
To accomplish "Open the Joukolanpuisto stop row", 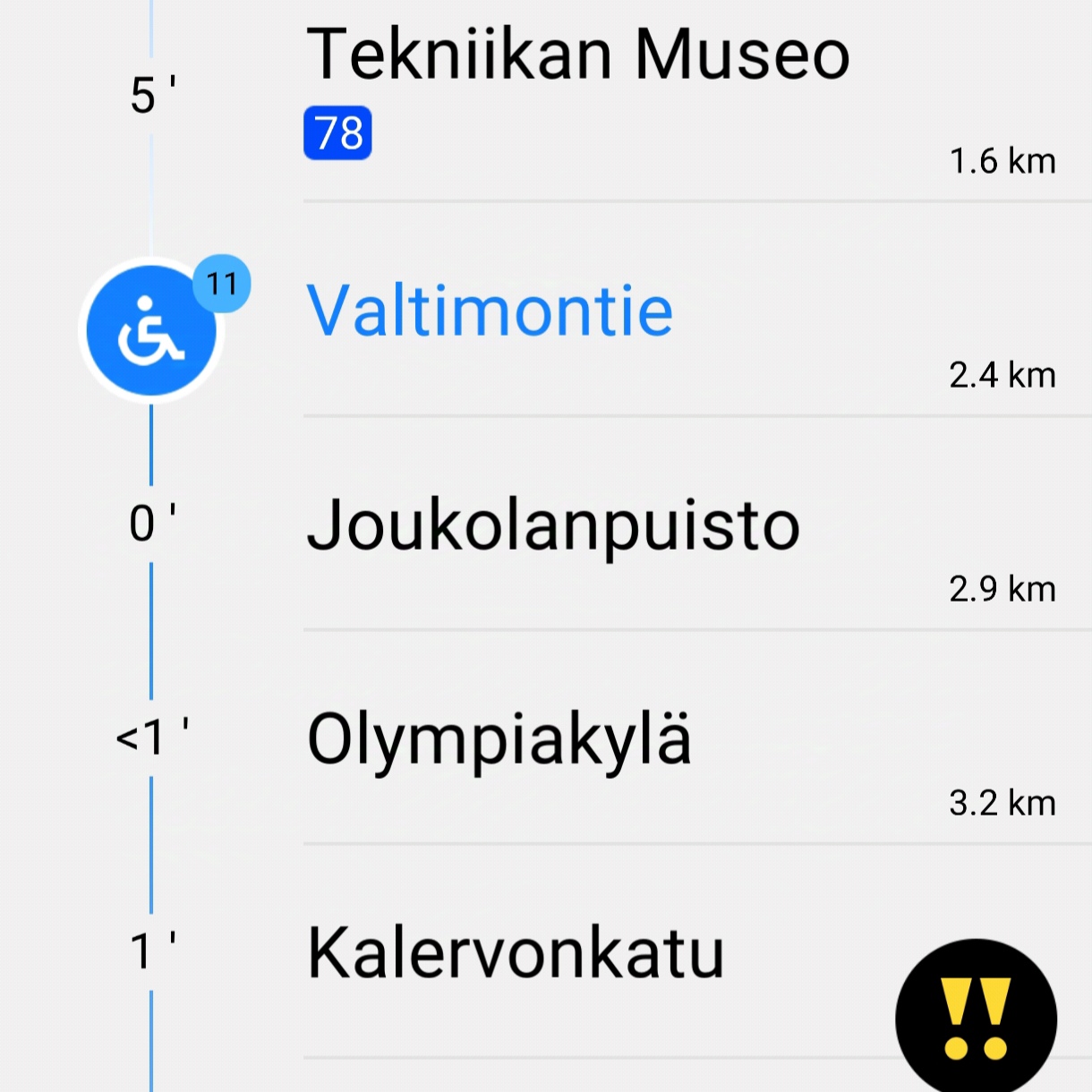I will 553,525.
